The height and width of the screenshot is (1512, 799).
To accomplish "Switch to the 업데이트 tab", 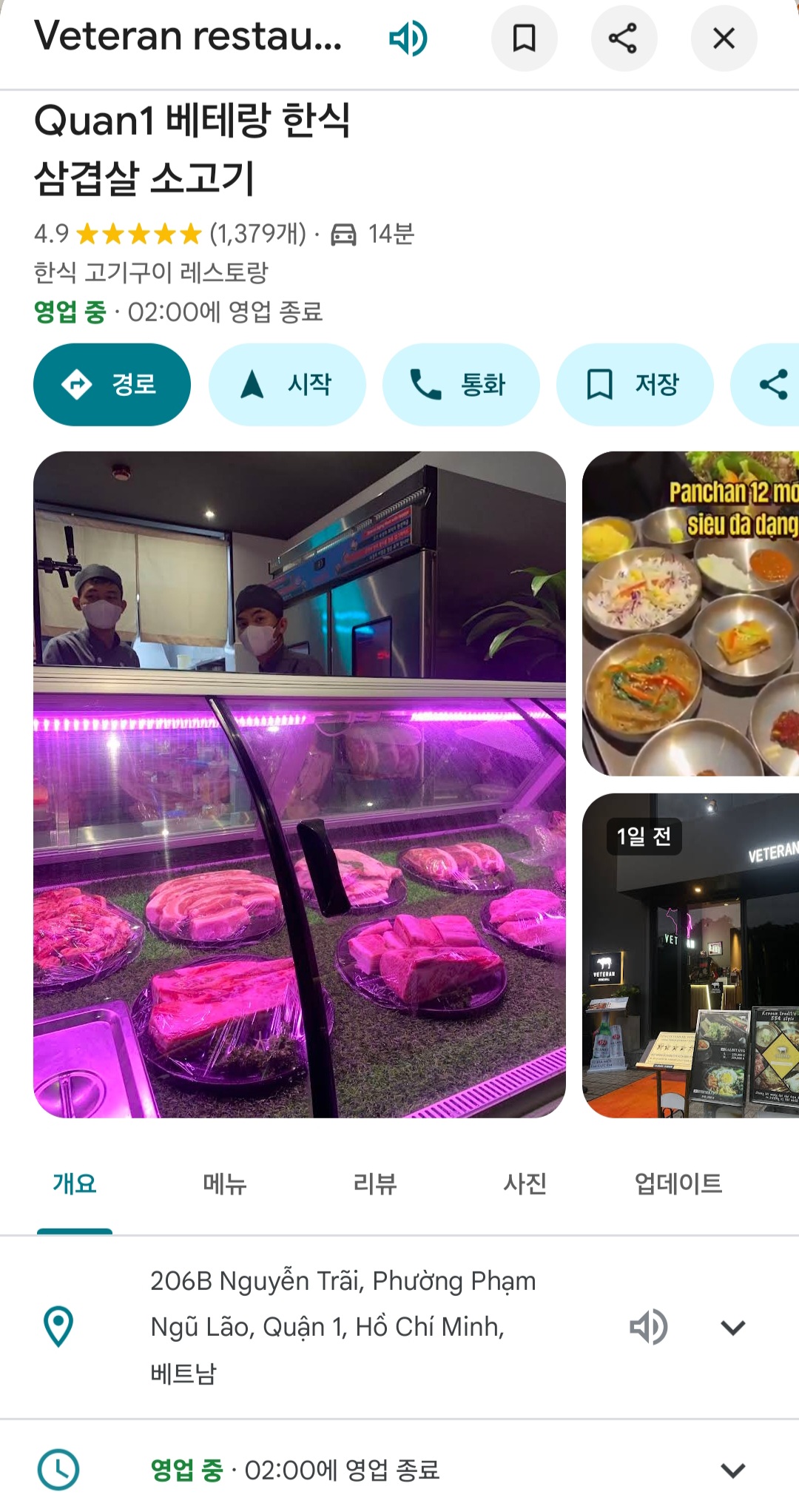I will [678, 1183].
